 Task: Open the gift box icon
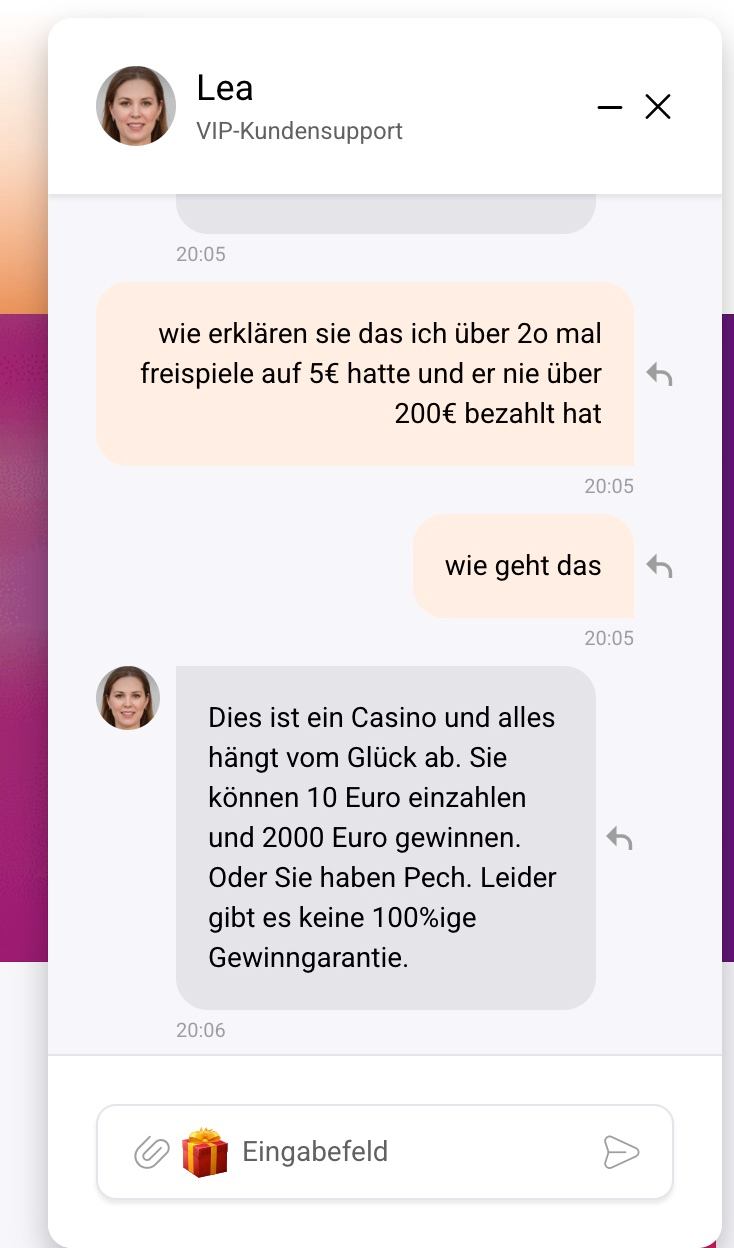(205, 1152)
